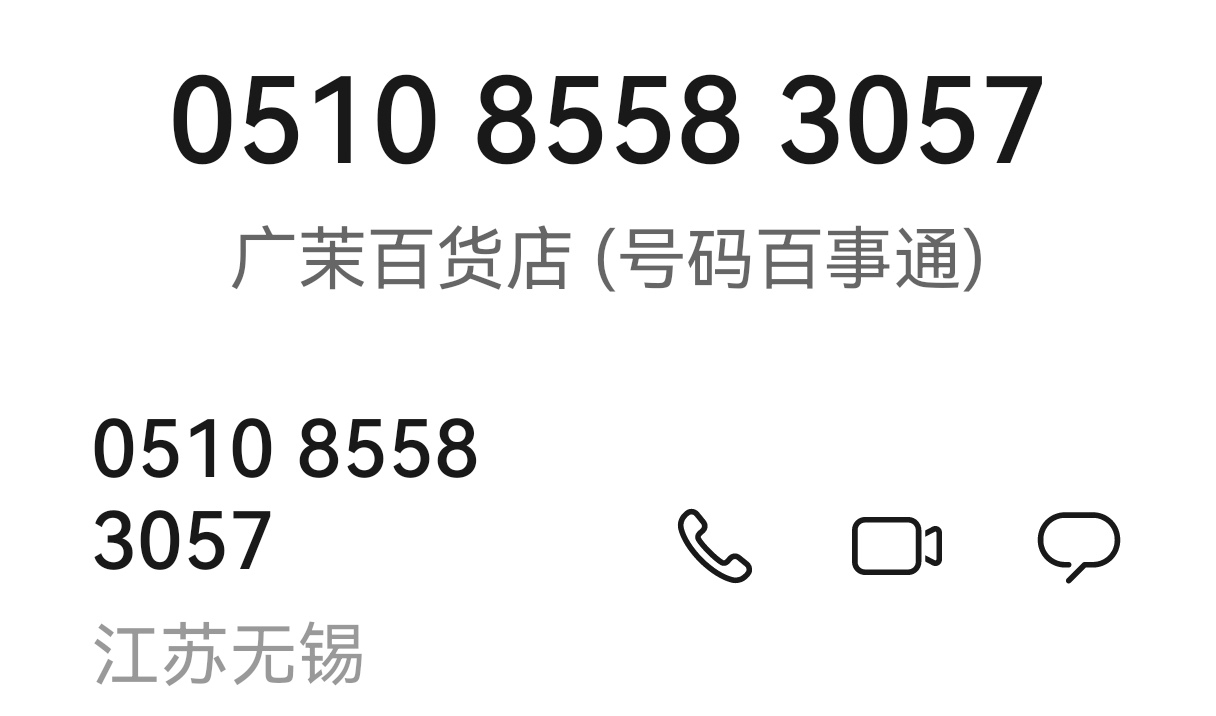Tap the 0510 8558 3057 number row

tap(285, 494)
